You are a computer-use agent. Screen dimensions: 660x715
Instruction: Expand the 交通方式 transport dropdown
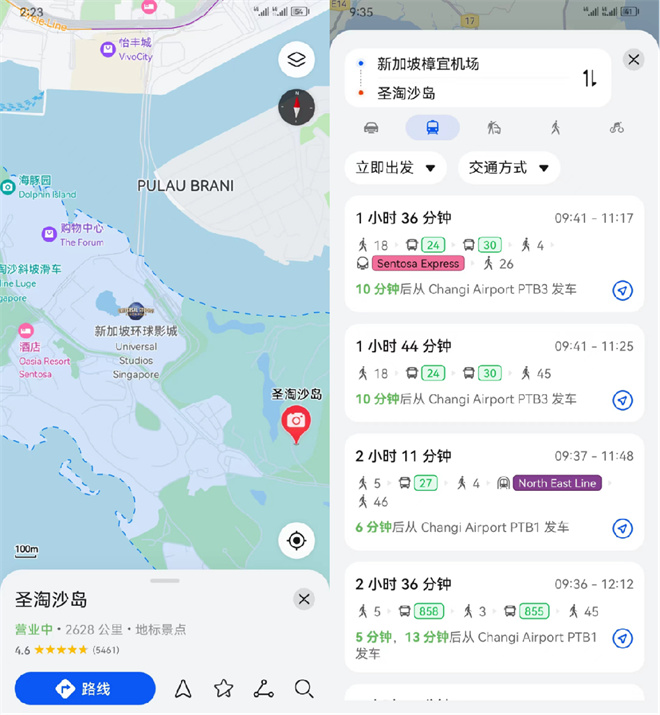click(x=509, y=167)
